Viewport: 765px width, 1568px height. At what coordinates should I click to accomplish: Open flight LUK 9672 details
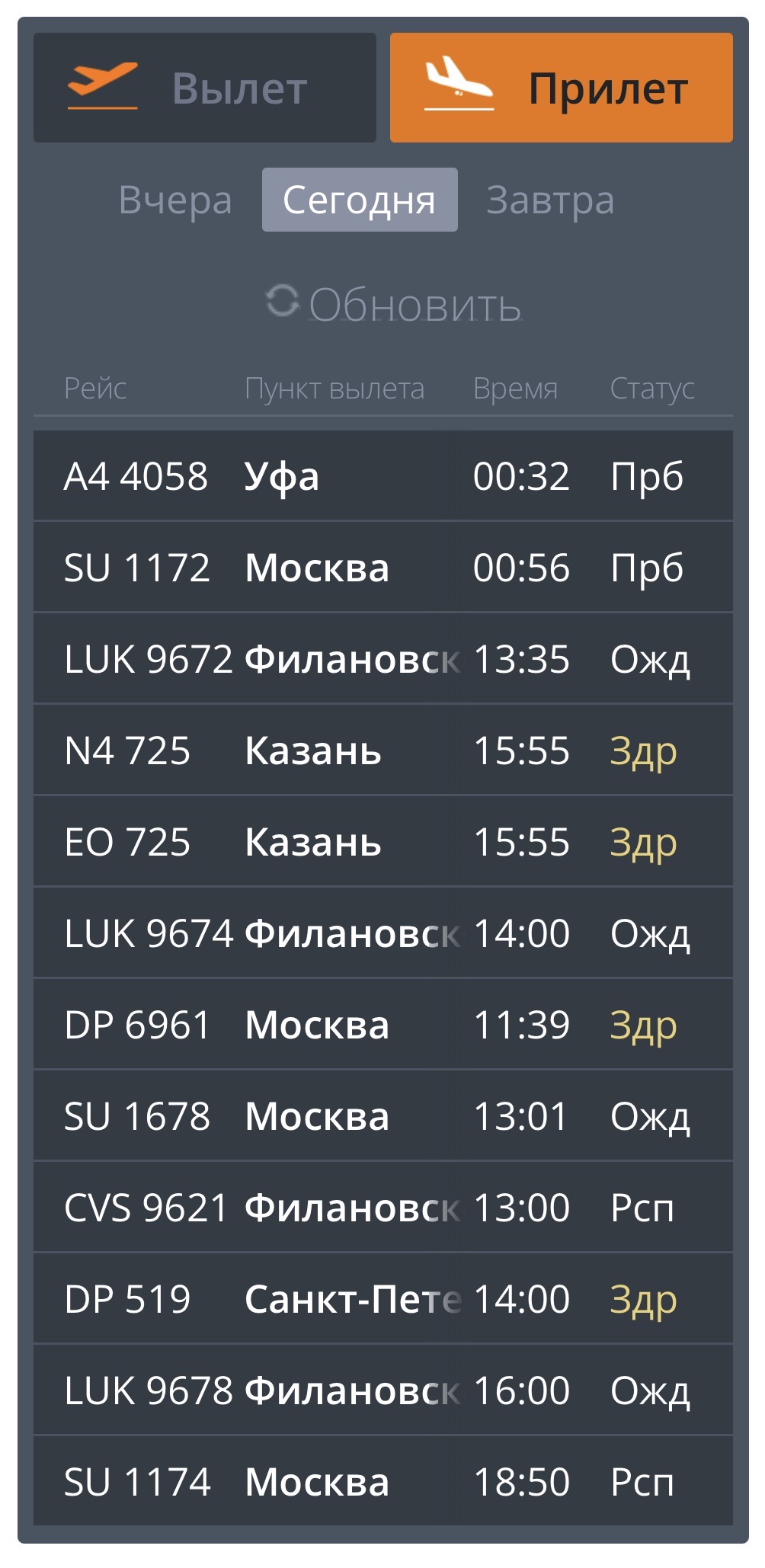tap(382, 659)
